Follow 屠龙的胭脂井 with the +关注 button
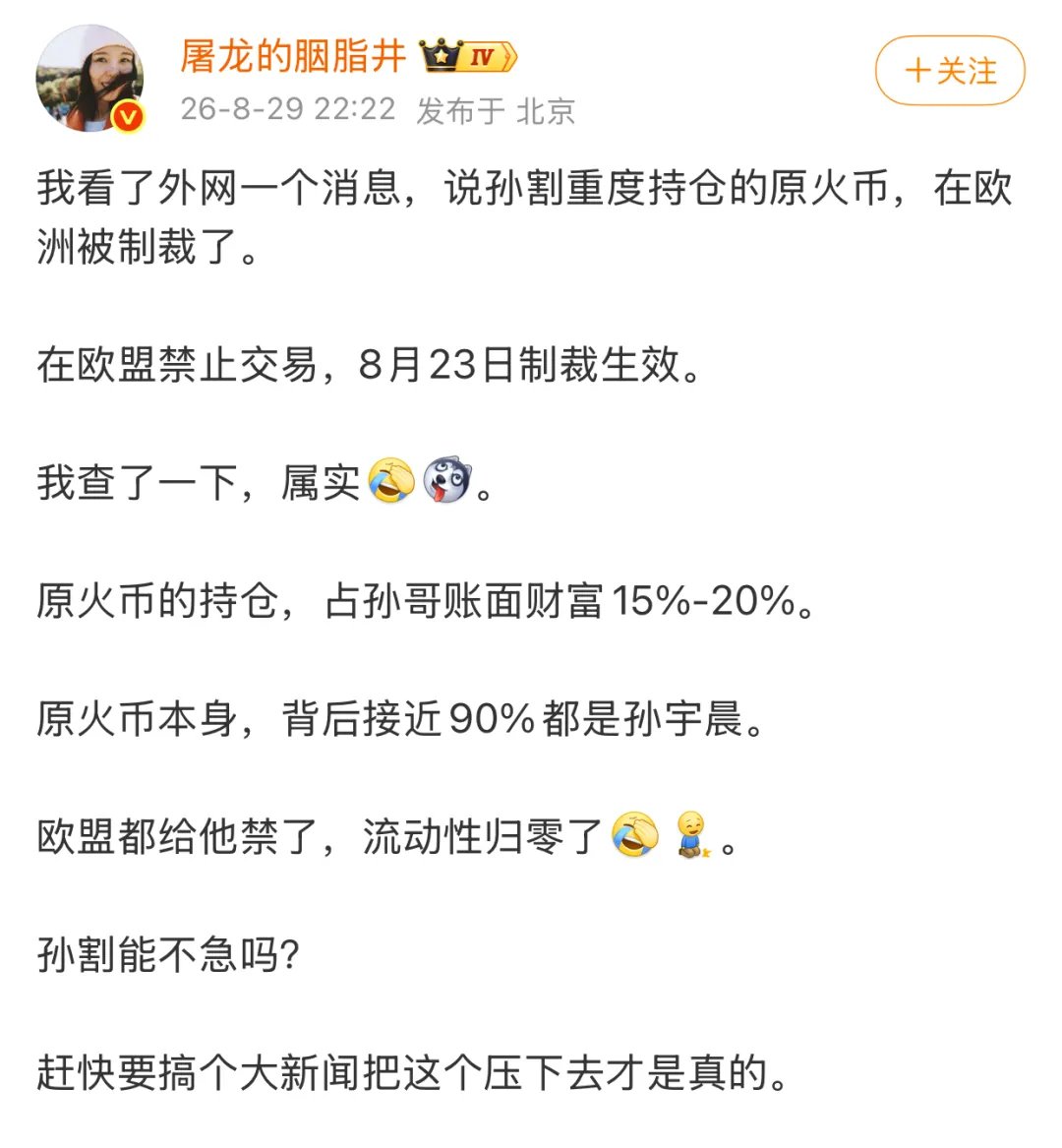Screen dimensions: 1062x1148 pos(949,71)
